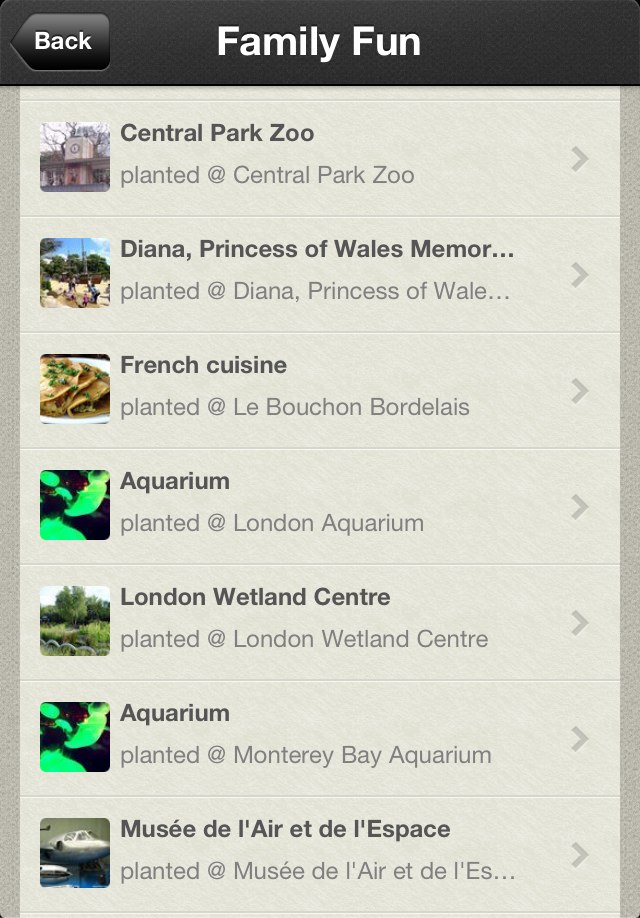This screenshot has height=918, width=640.
Task: Open the Aquarium entry at London Aquarium
Action: pos(318,505)
